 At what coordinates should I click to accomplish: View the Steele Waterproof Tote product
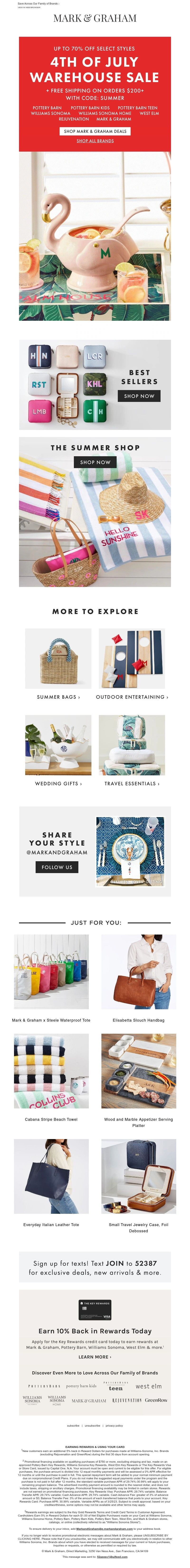(x=51, y=1020)
